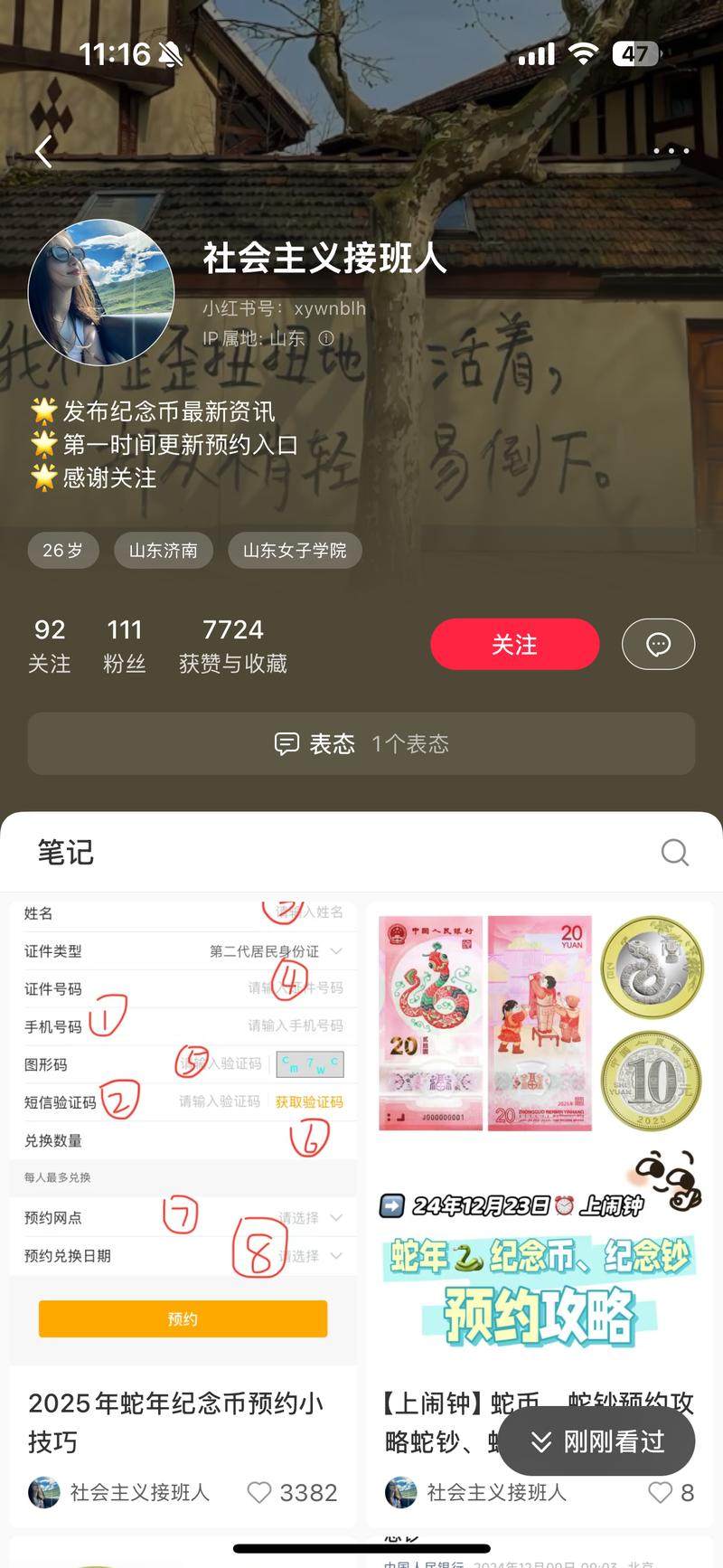
Task: Tap the 山东济南 location chip
Action: point(164,550)
